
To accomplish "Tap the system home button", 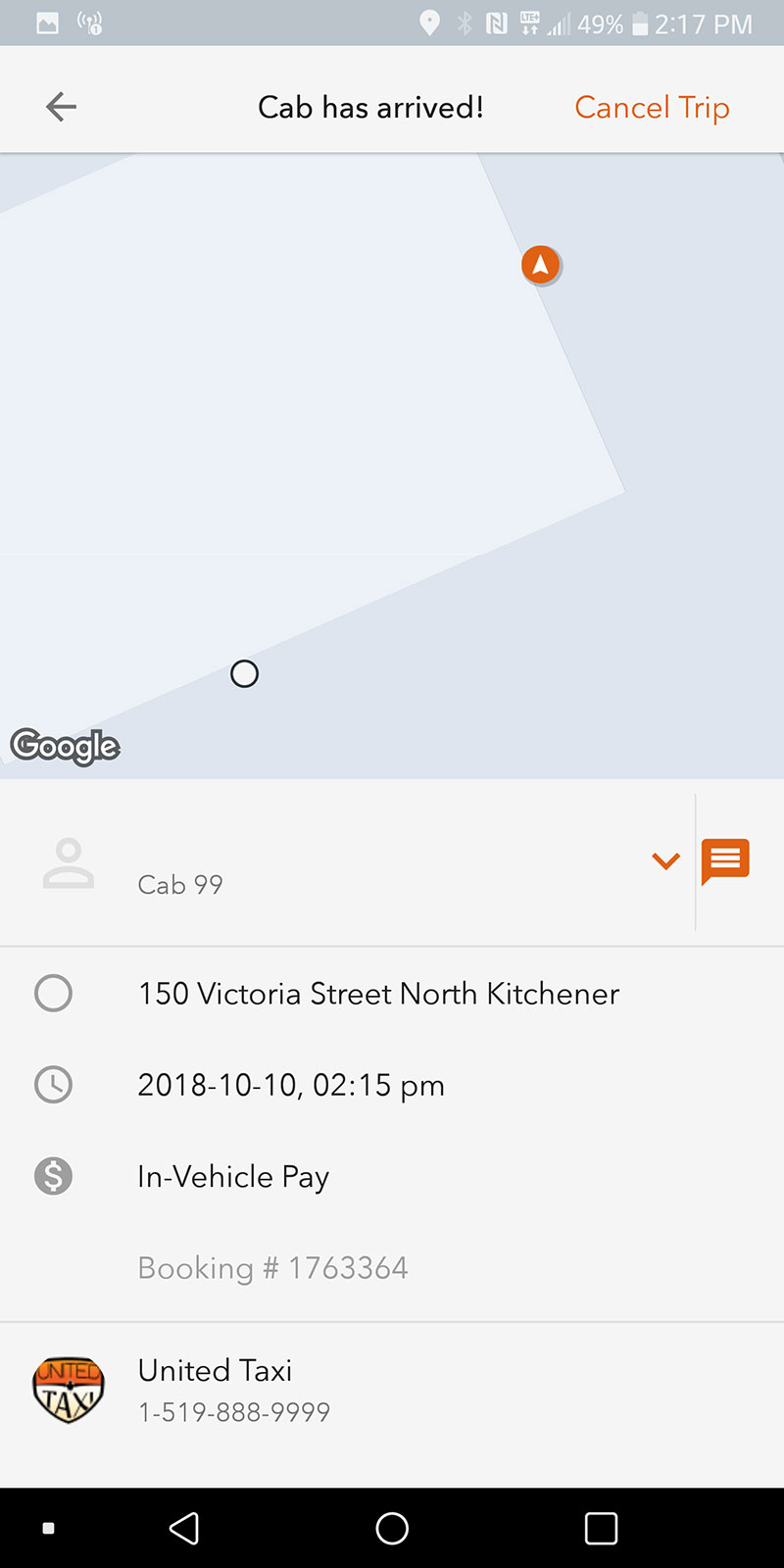I will point(392,1528).
